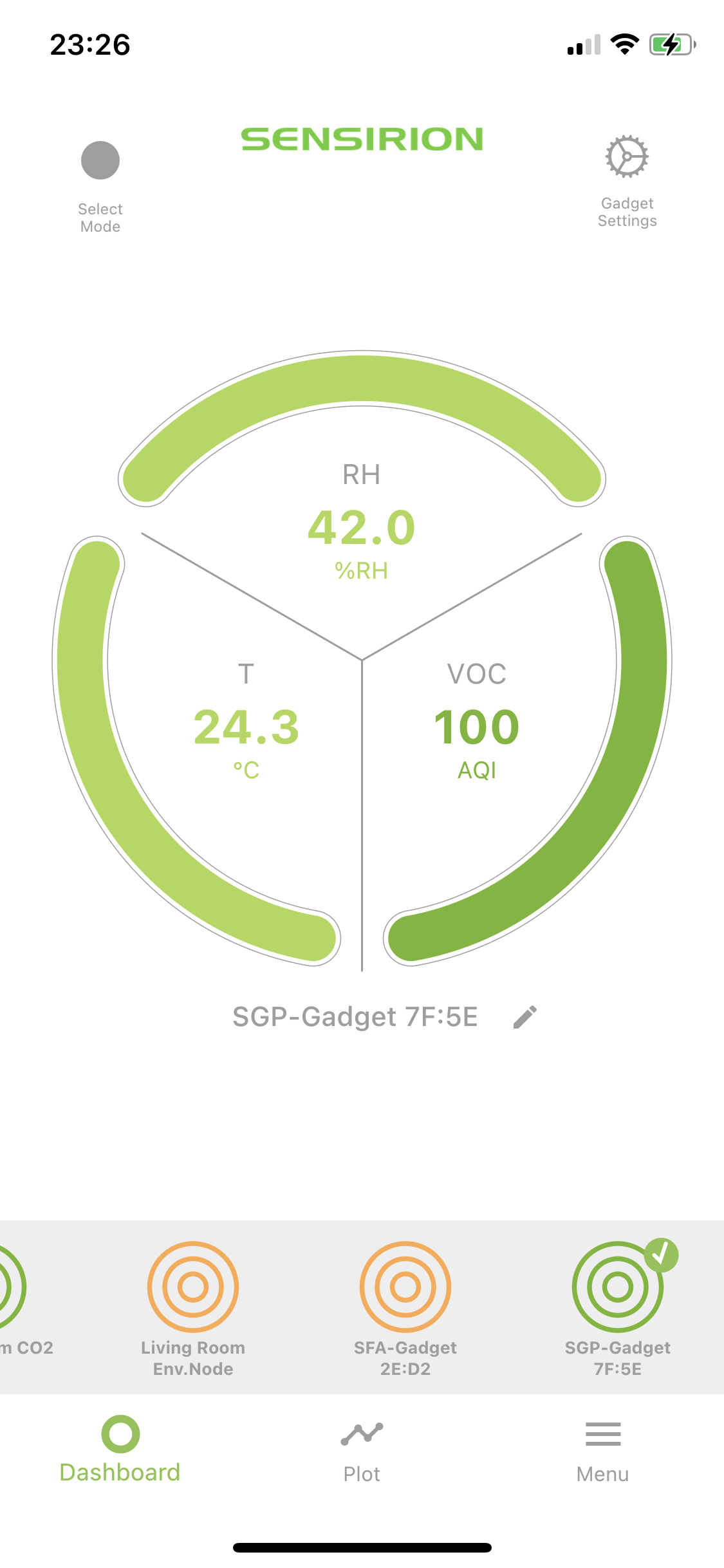Go to the Dashboard tab
Viewport: 724px width, 1568px height.
pyautogui.click(x=120, y=1448)
